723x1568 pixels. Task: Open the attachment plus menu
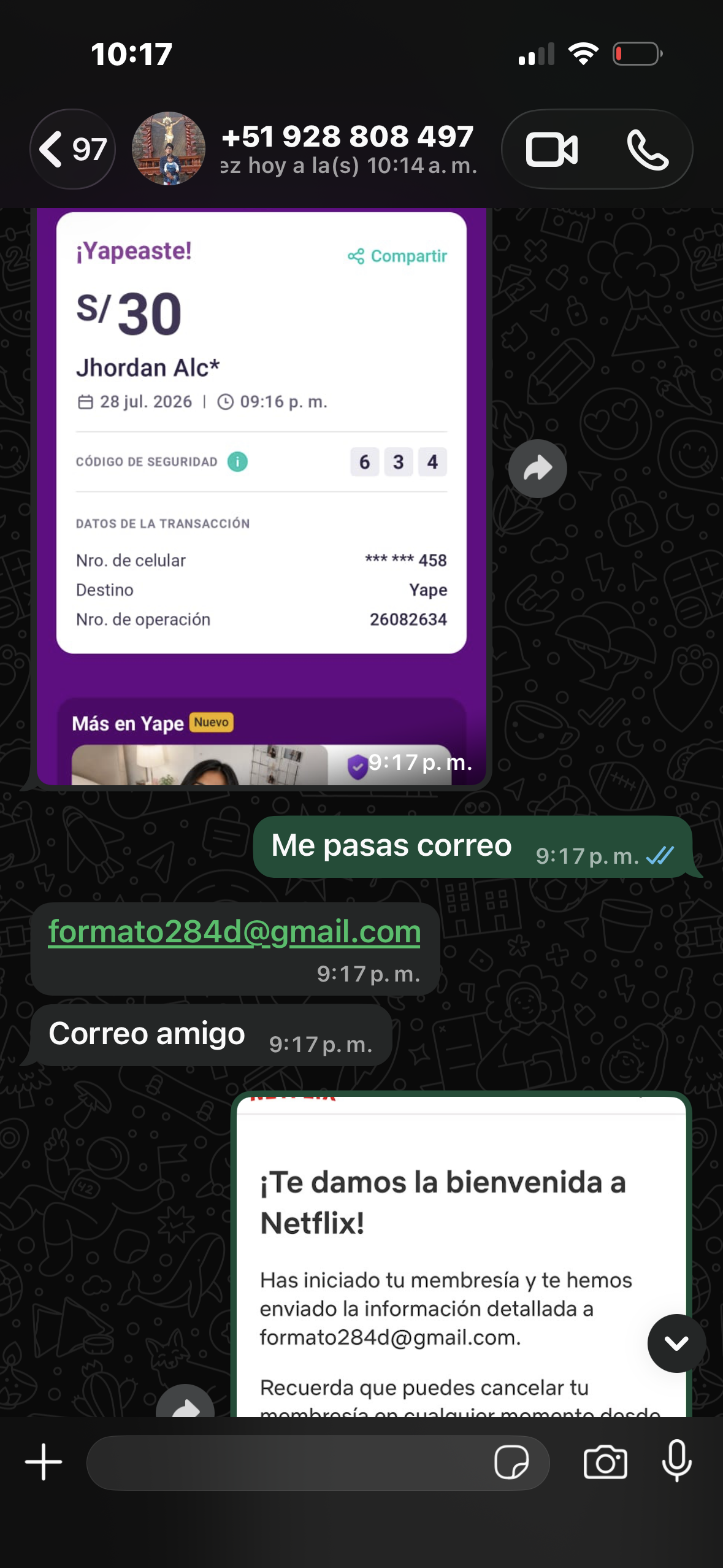pos(44,1462)
